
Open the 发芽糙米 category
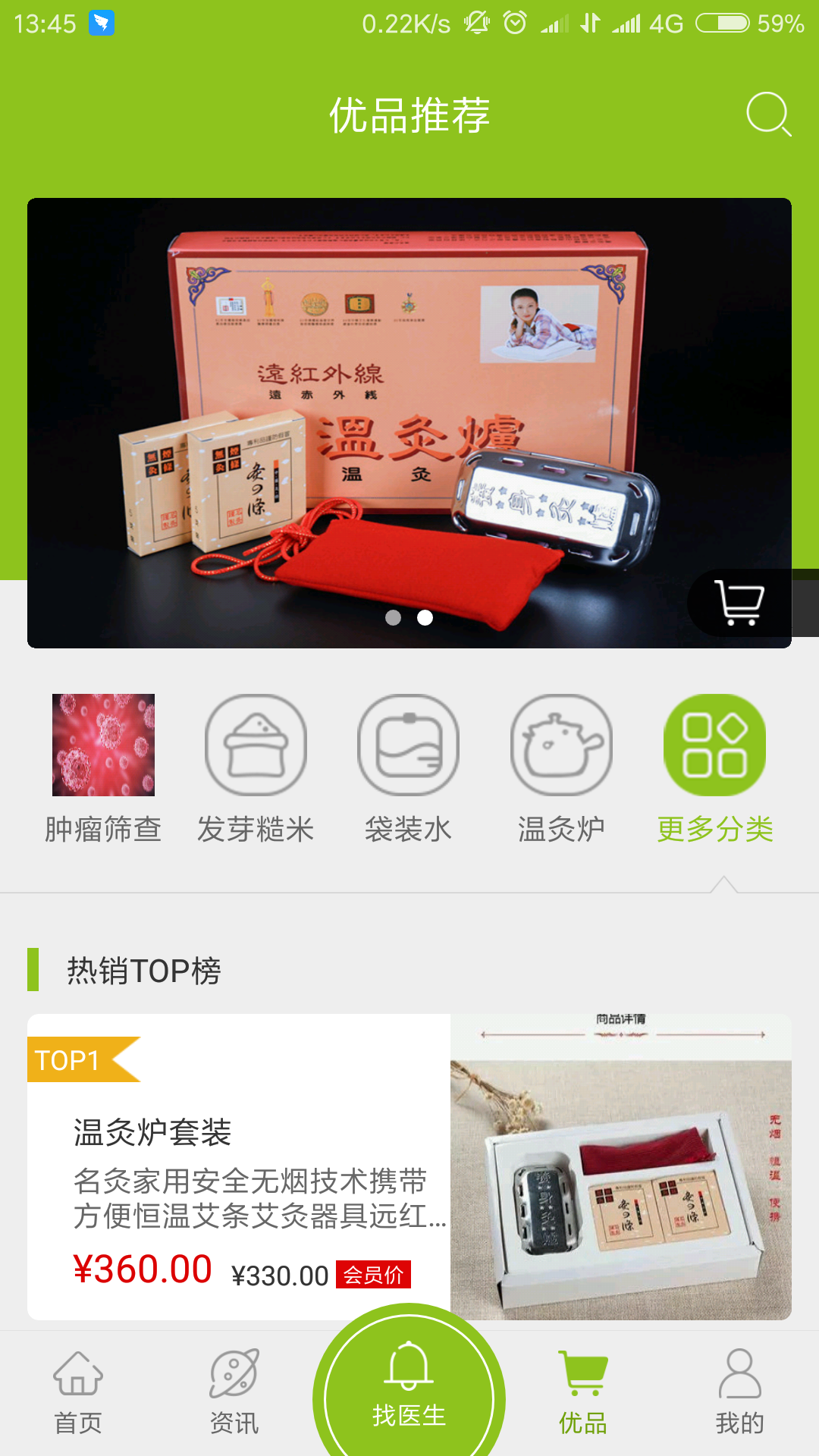pyautogui.click(x=256, y=767)
